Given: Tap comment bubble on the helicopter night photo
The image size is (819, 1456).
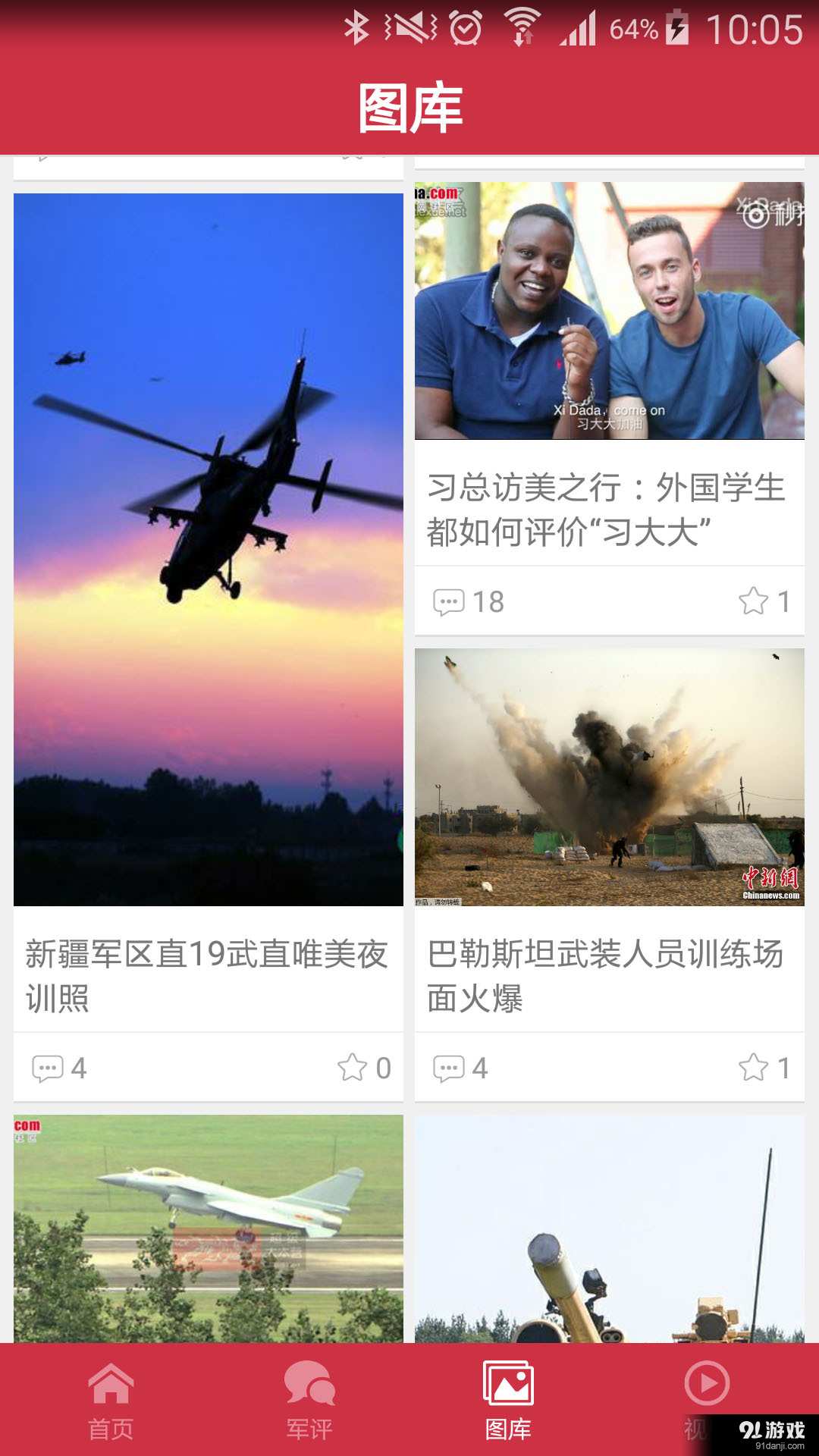Looking at the screenshot, I should 49,1068.
